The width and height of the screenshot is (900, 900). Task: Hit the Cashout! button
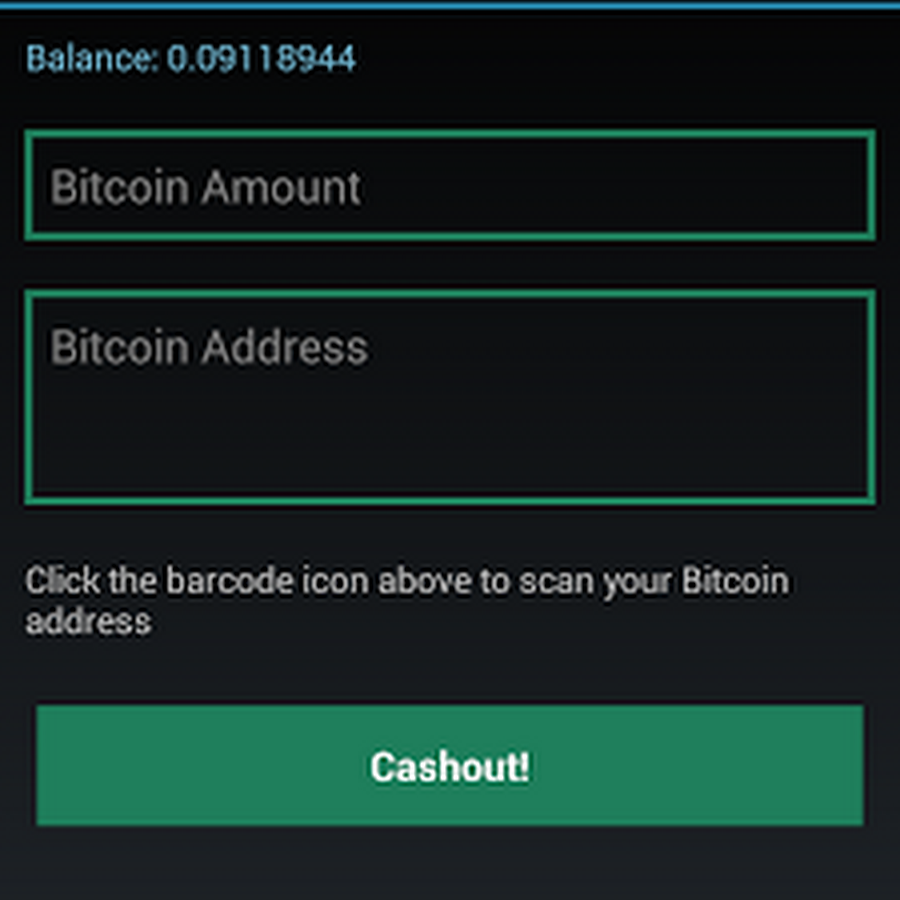pos(450,766)
